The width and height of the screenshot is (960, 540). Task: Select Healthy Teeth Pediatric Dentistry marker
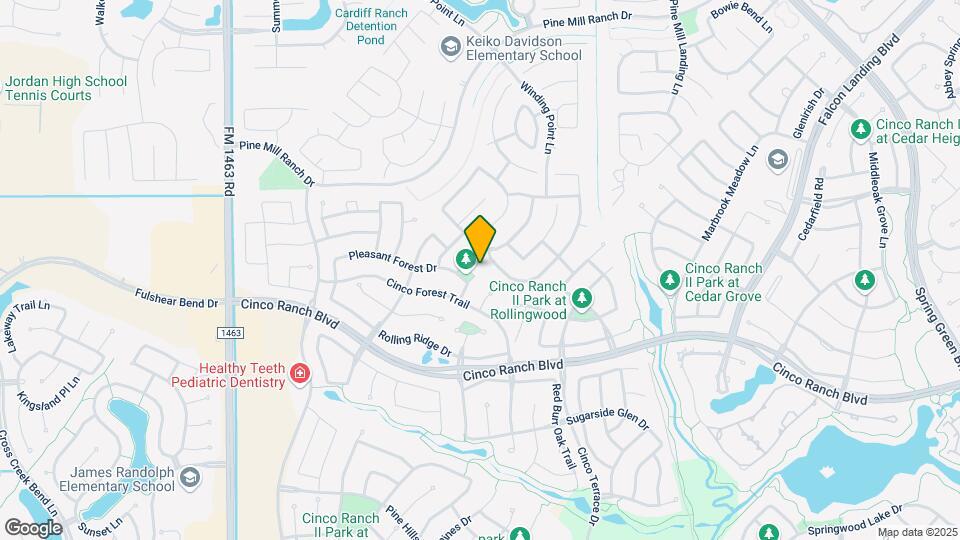point(299,375)
